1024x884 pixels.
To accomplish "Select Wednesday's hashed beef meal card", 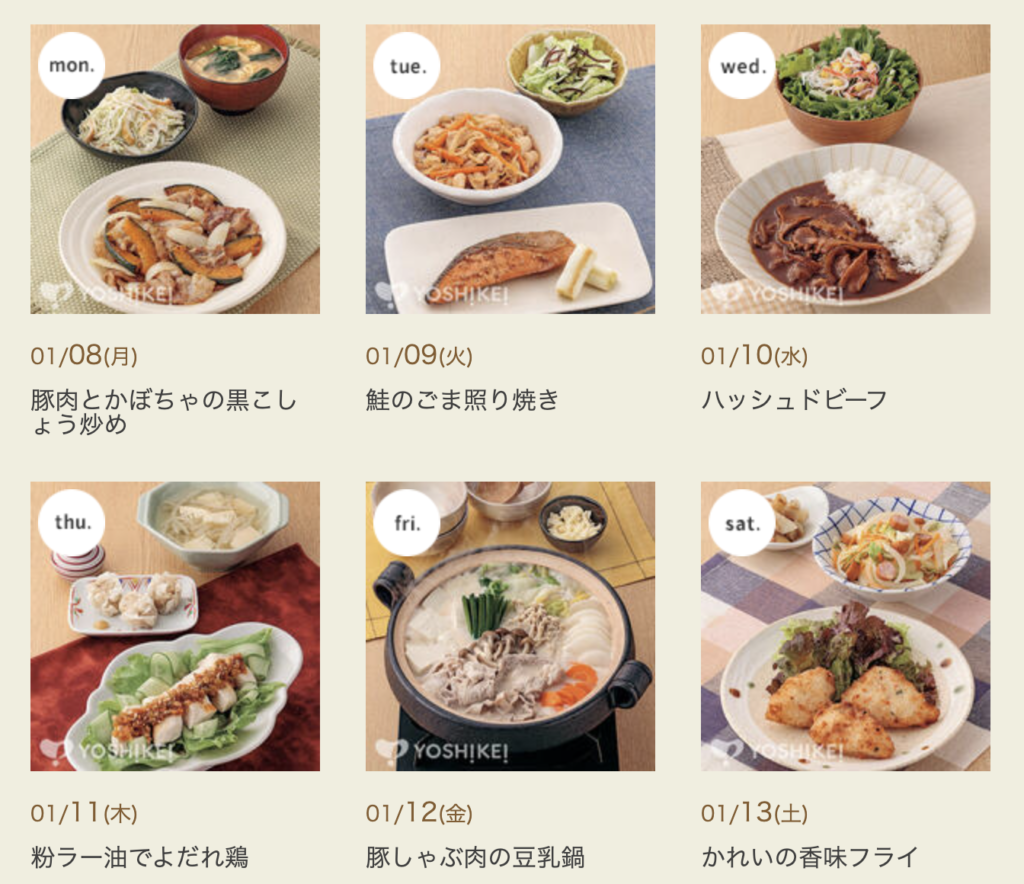I will click(845, 170).
